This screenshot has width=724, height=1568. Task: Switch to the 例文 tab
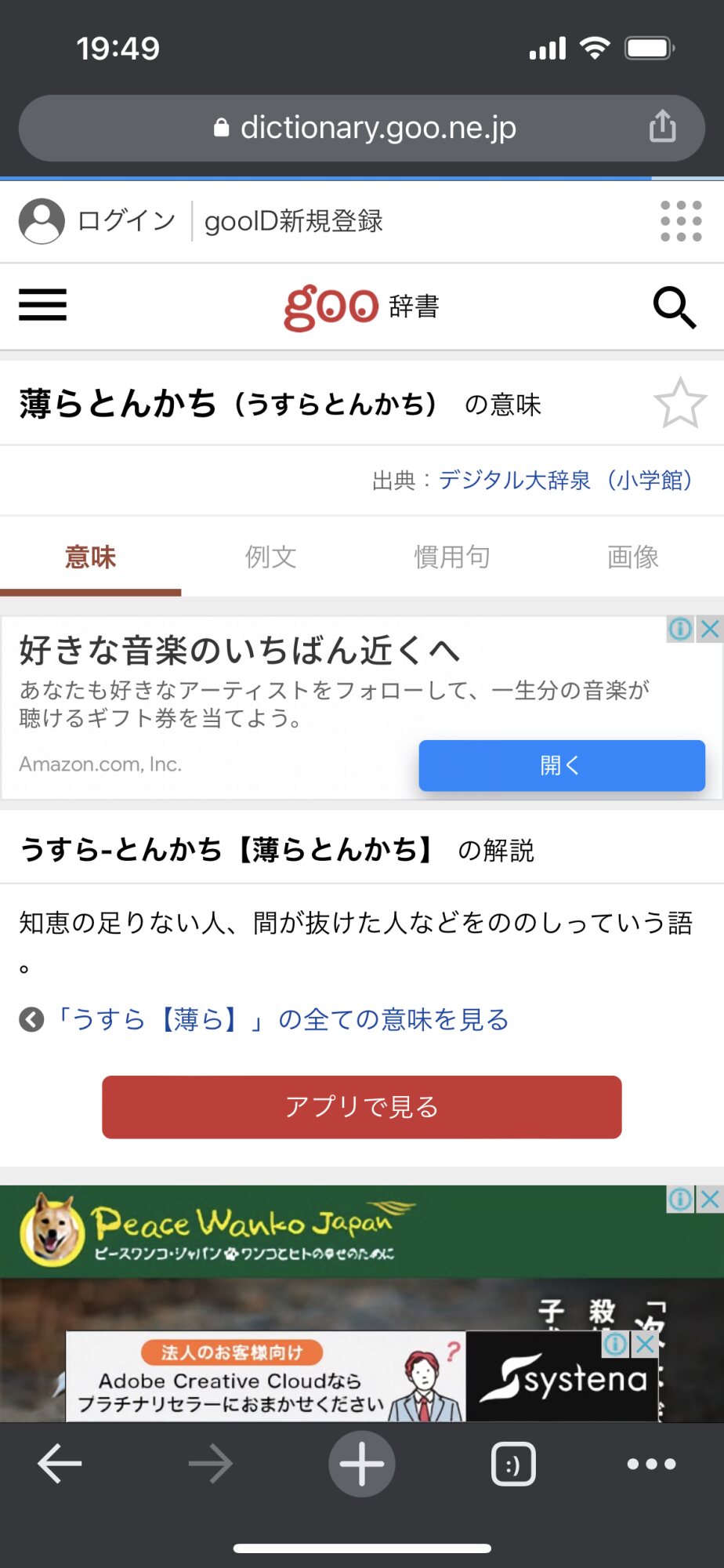click(x=271, y=557)
